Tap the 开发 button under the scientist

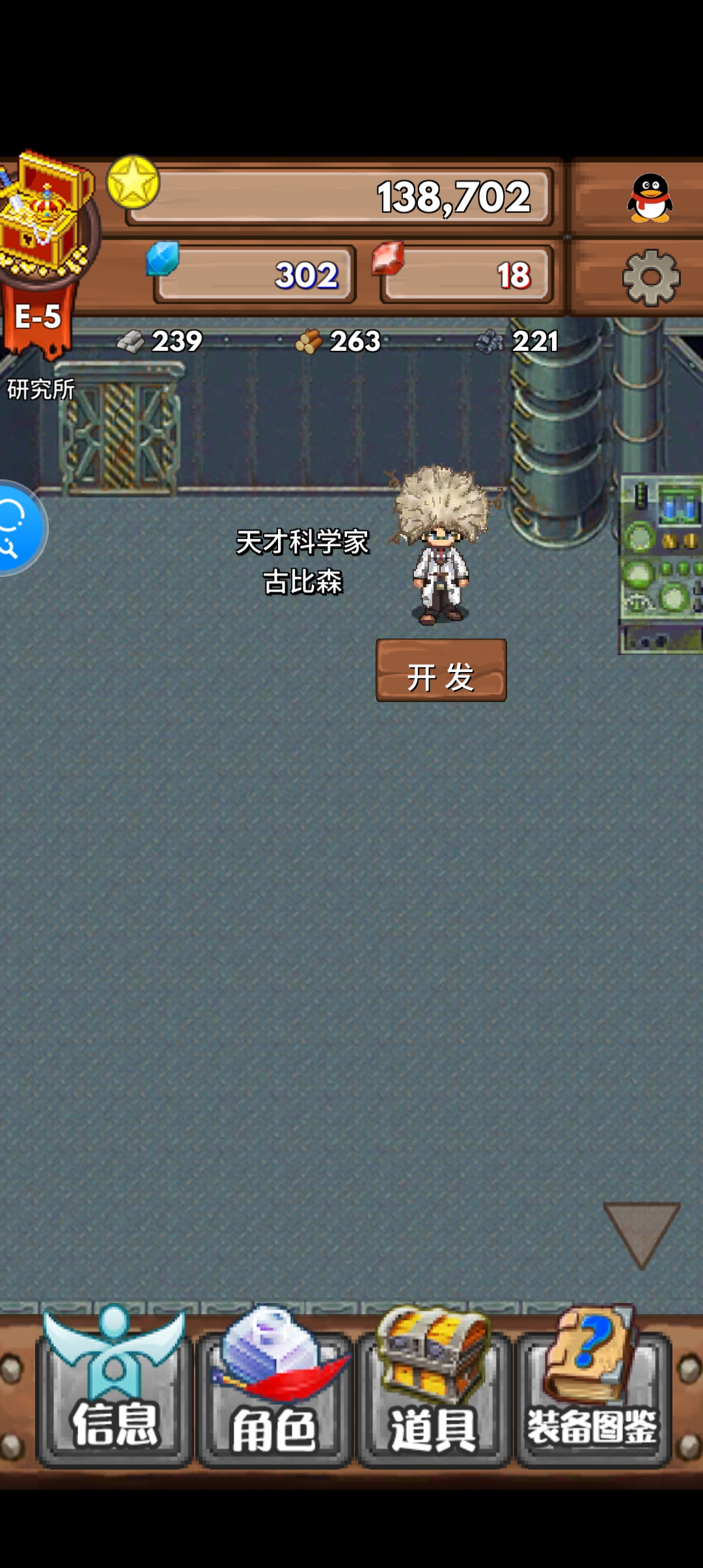click(x=441, y=670)
